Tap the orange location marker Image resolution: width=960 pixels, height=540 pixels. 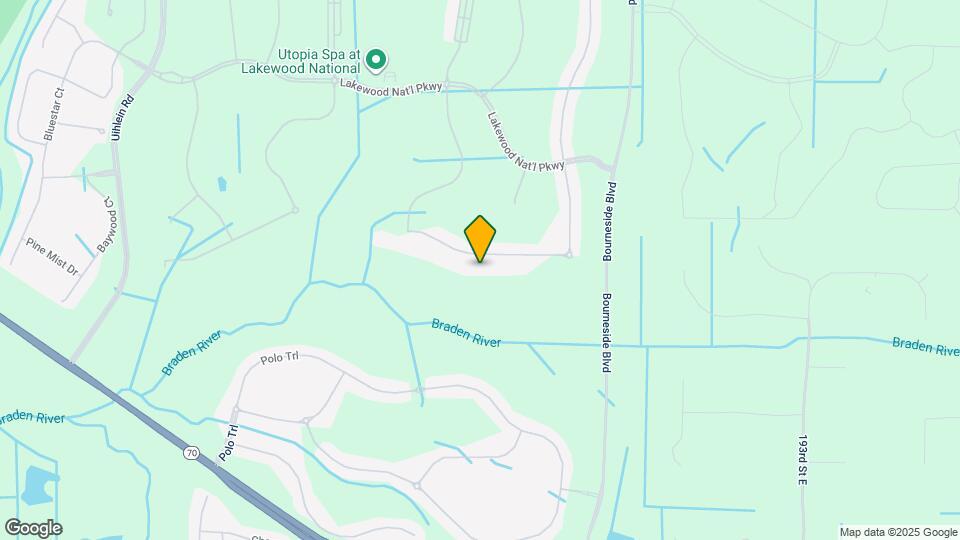pos(480,238)
